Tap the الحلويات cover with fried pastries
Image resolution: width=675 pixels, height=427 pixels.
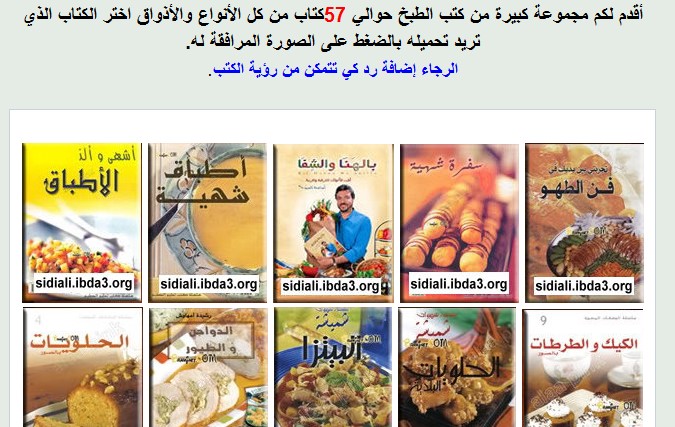coord(459,368)
